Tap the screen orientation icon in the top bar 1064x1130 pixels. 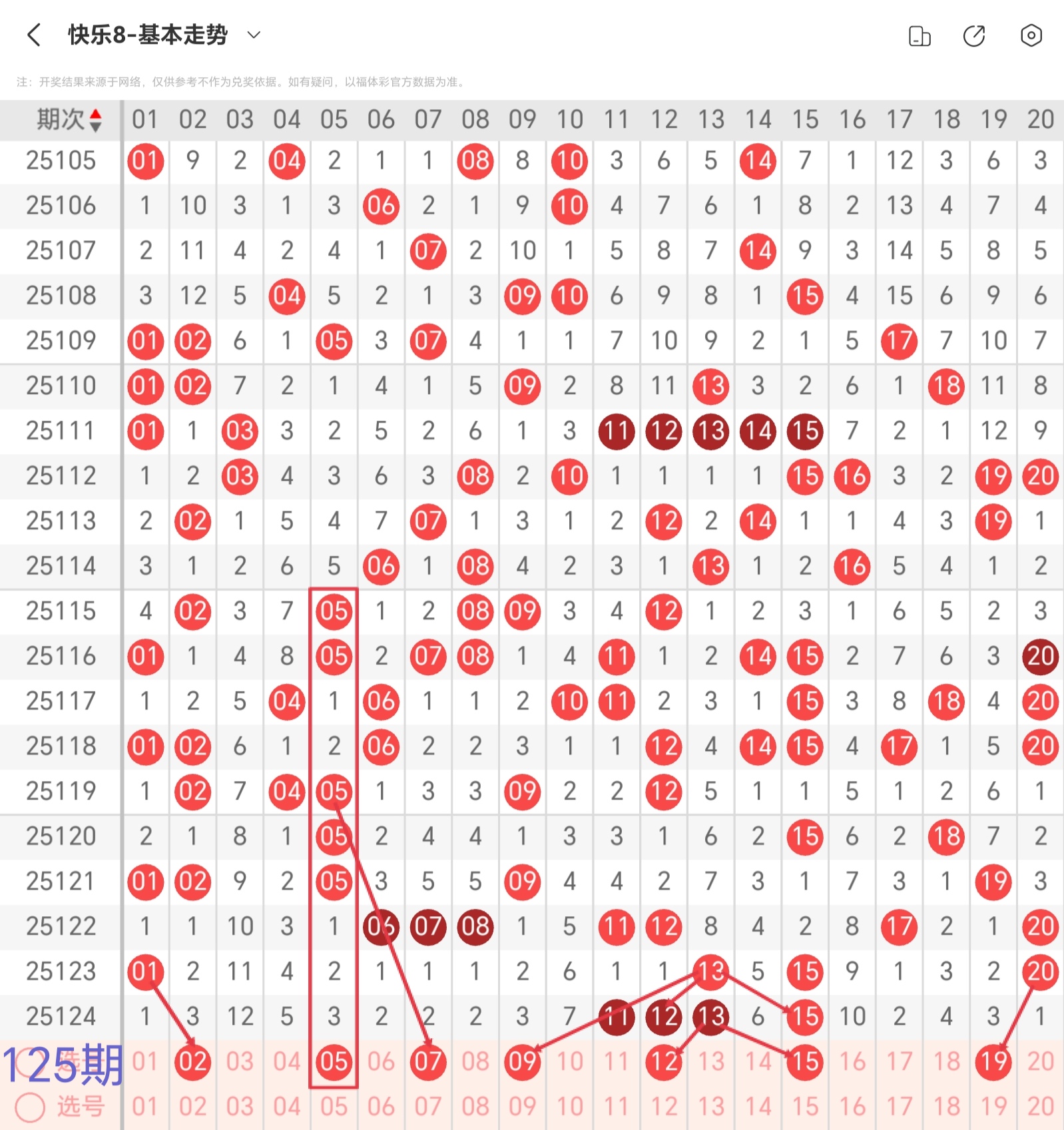919,36
